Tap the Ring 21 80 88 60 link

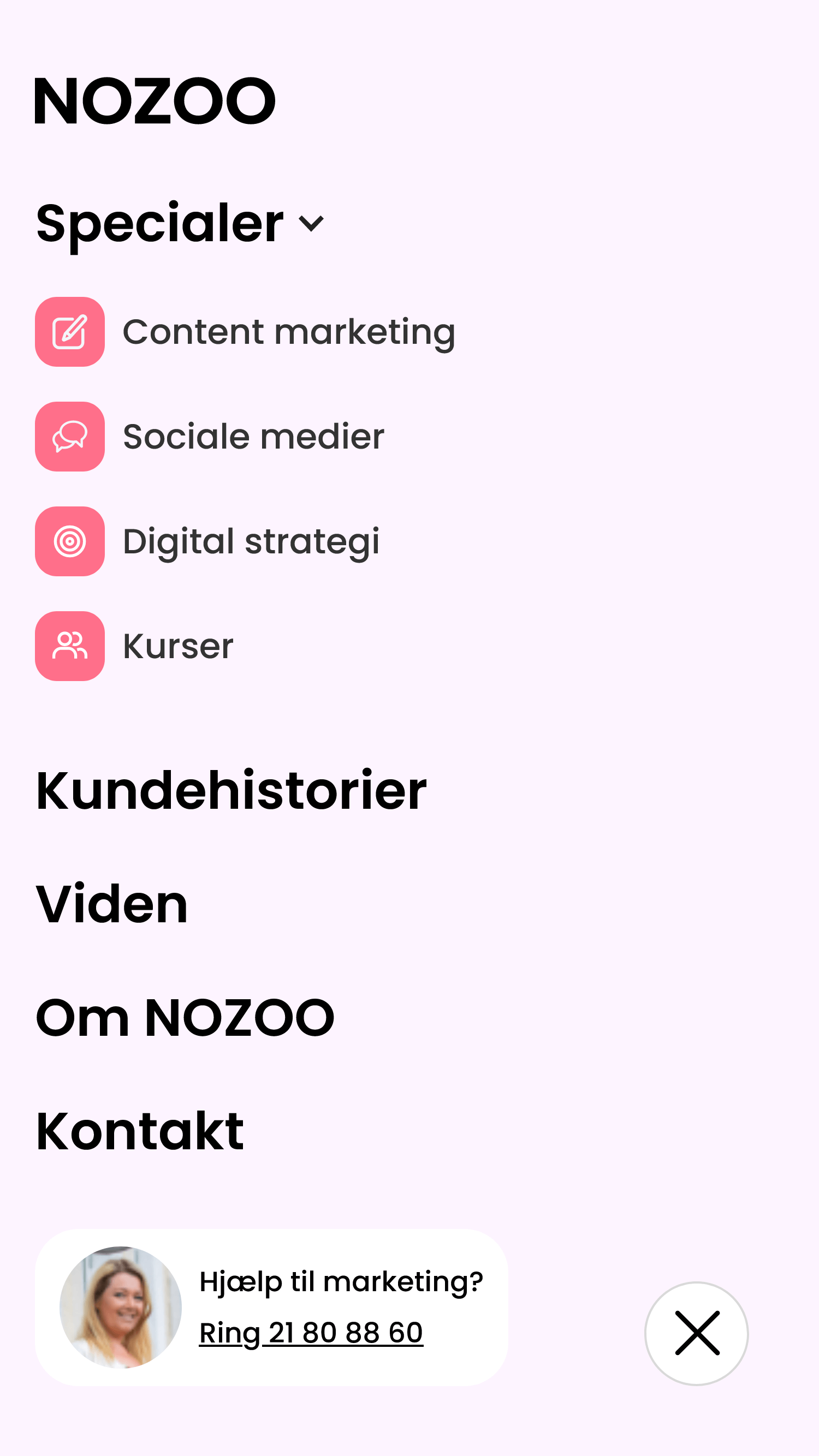[x=311, y=1333]
